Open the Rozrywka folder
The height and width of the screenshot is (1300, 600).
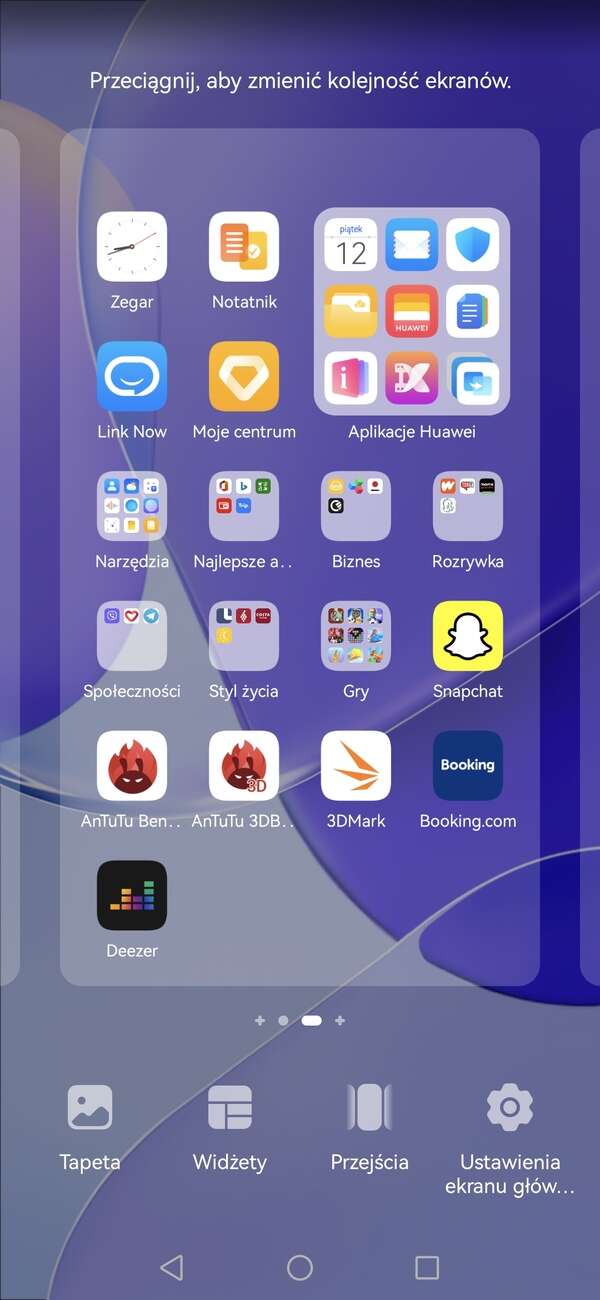468,507
